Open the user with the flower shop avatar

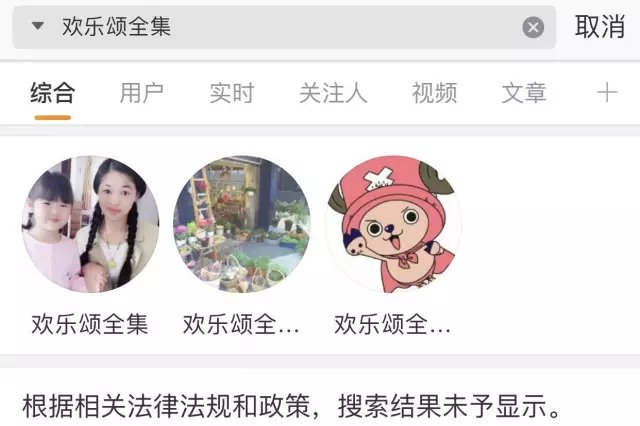pos(242,225)
